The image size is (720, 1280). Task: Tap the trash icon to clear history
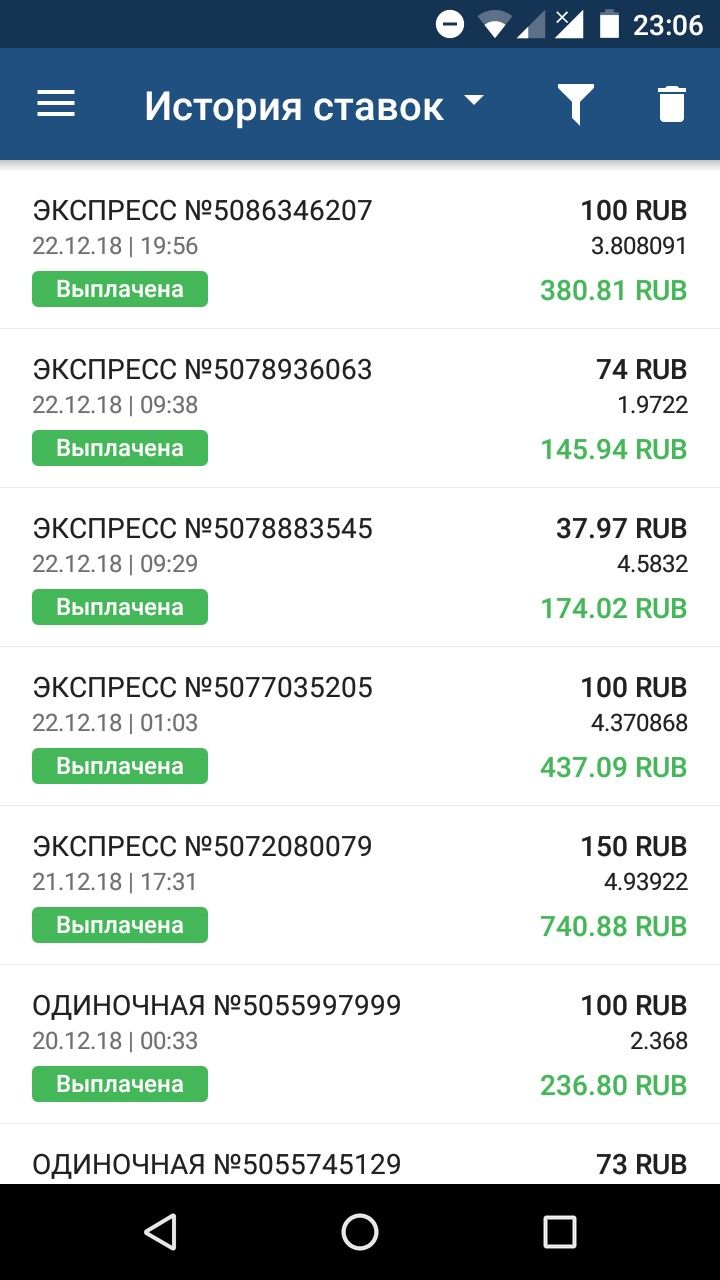[672, 104]
